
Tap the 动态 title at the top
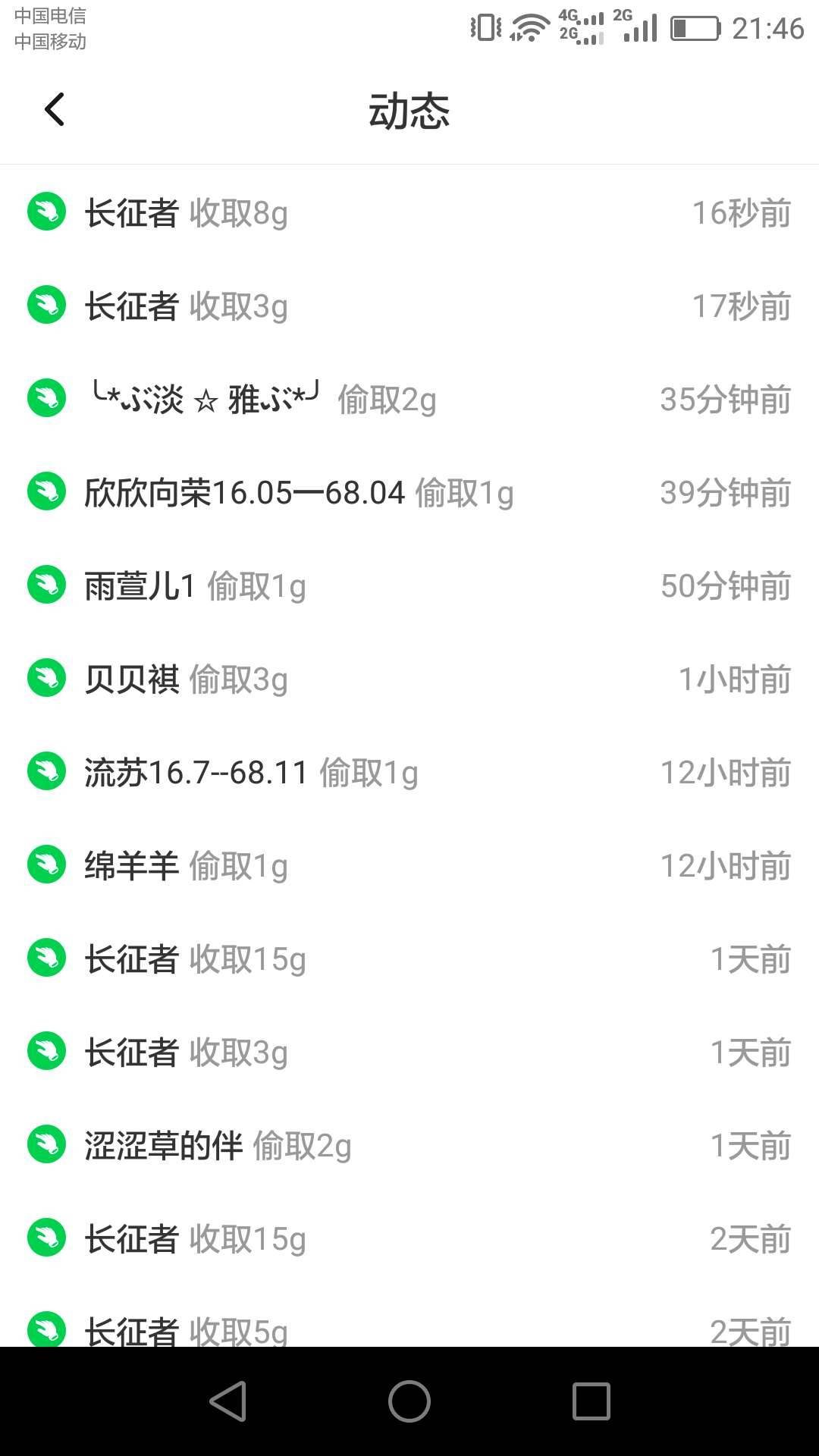click(x=409, y=110)
